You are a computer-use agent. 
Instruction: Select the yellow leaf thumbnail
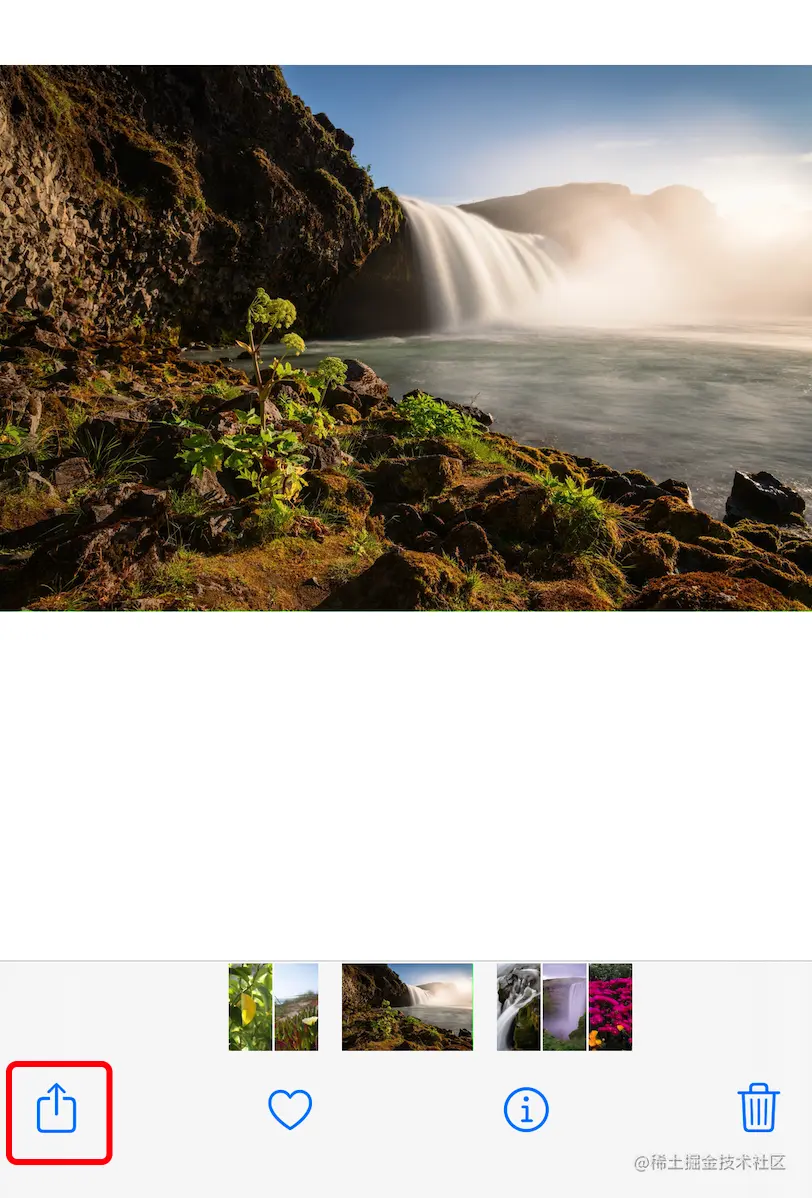click(x=250, y=1007)
